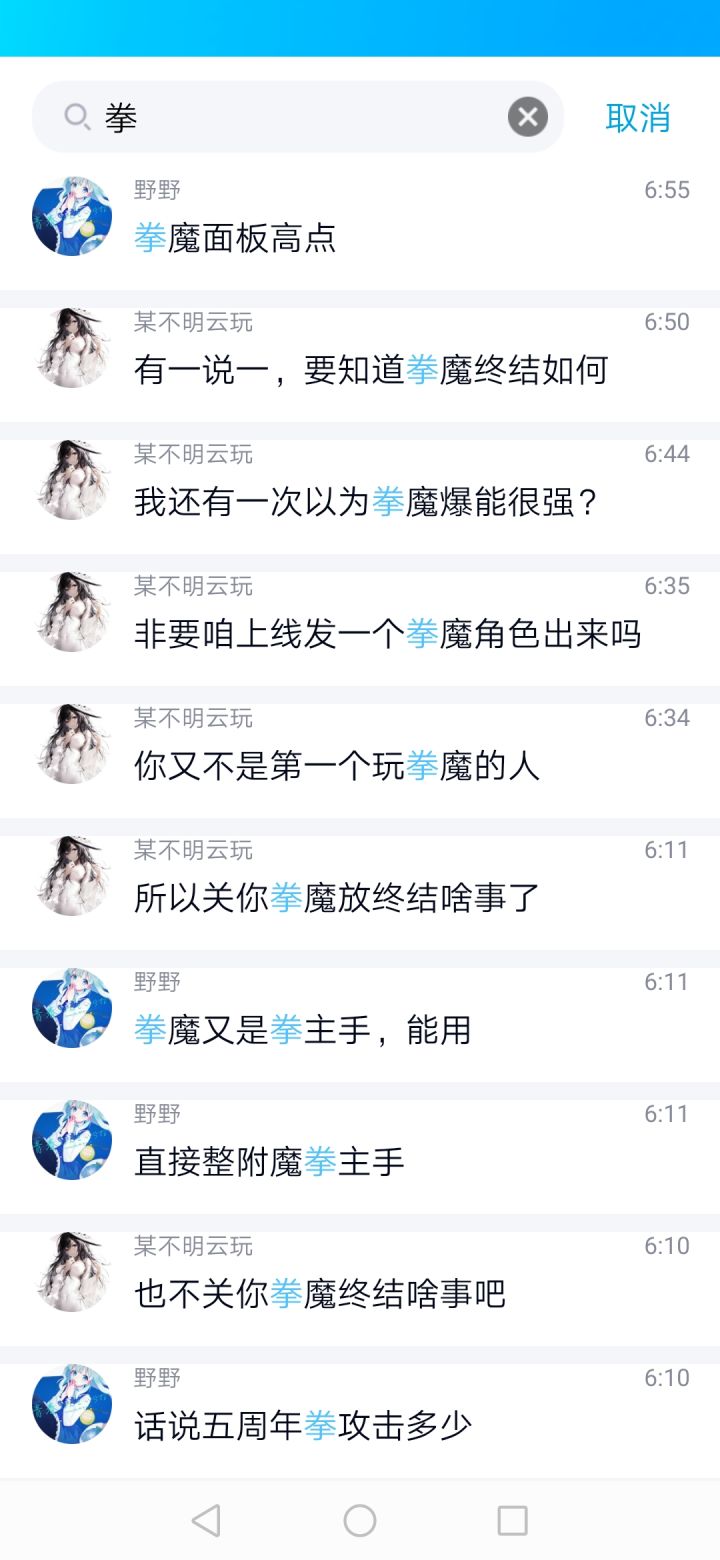Open the message 拳魔面板高点
Viewport: 720px width, 1560px height.
[360, 224]
